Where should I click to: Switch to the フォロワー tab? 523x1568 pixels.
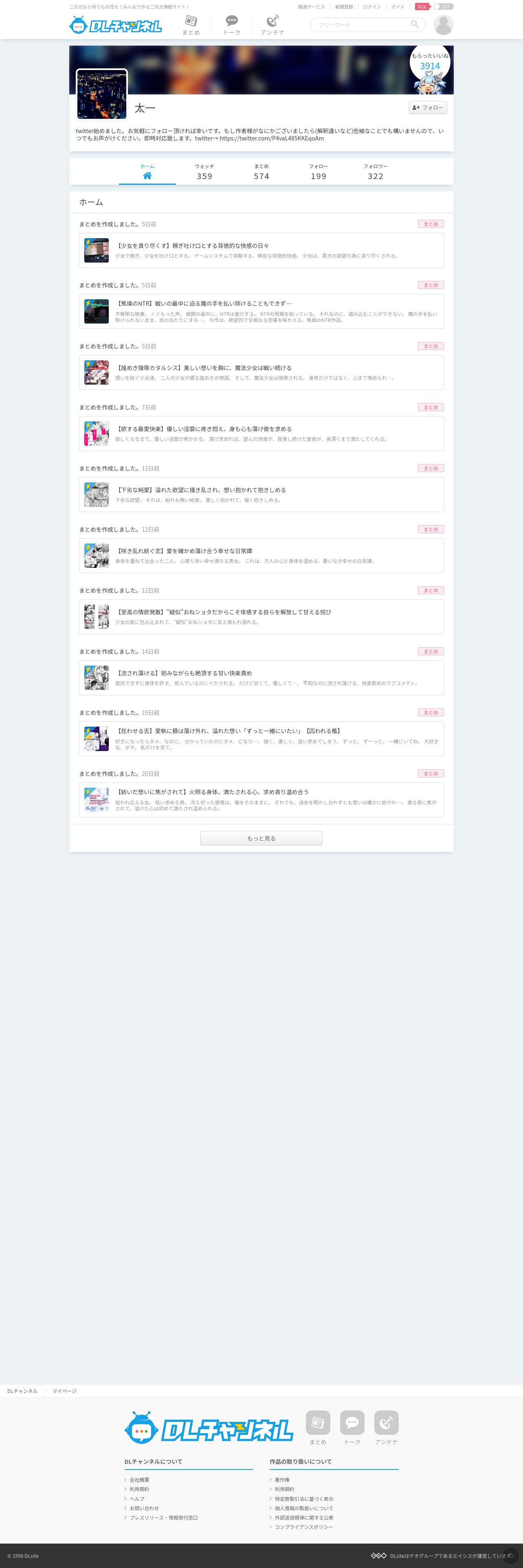[376, 172]
